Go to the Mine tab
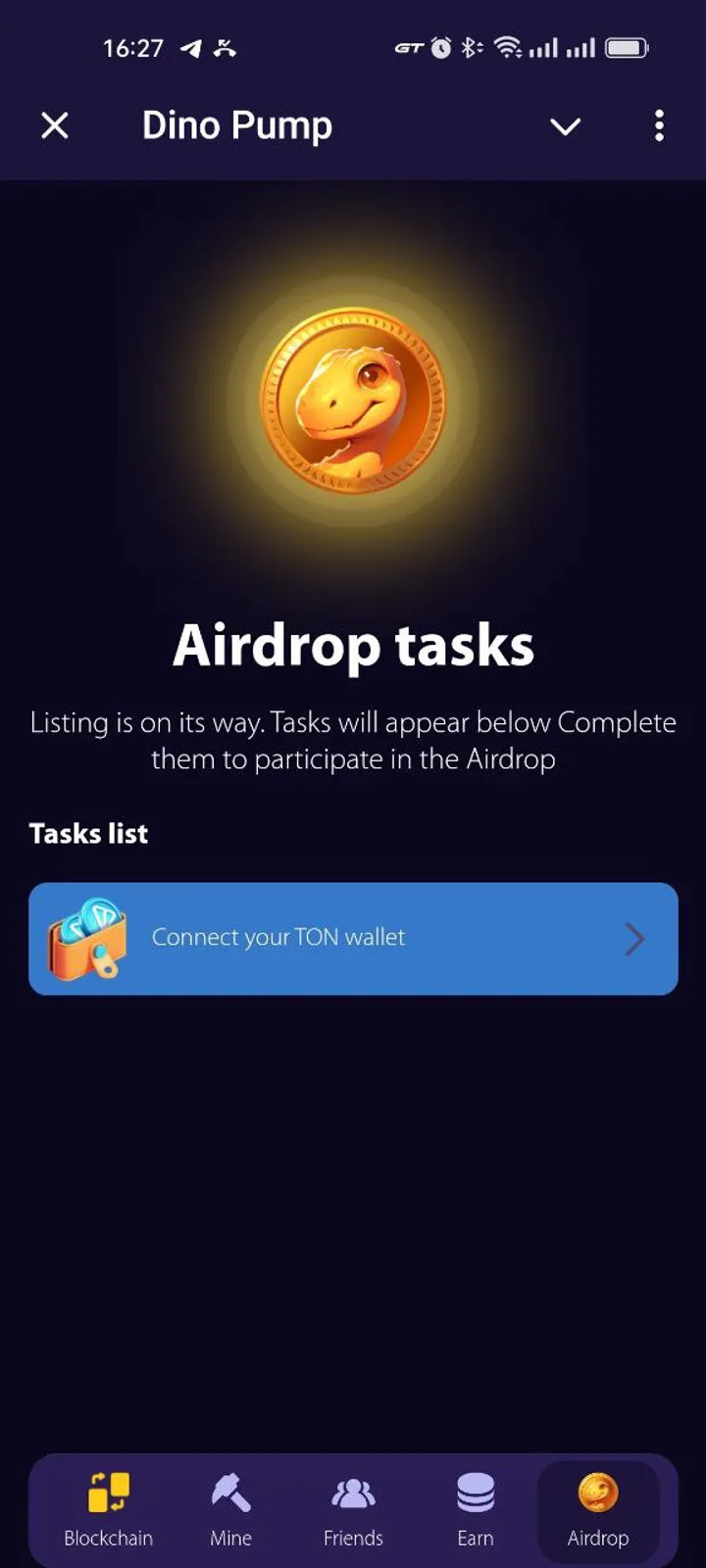The image size is (706, 1568). 230,1509
